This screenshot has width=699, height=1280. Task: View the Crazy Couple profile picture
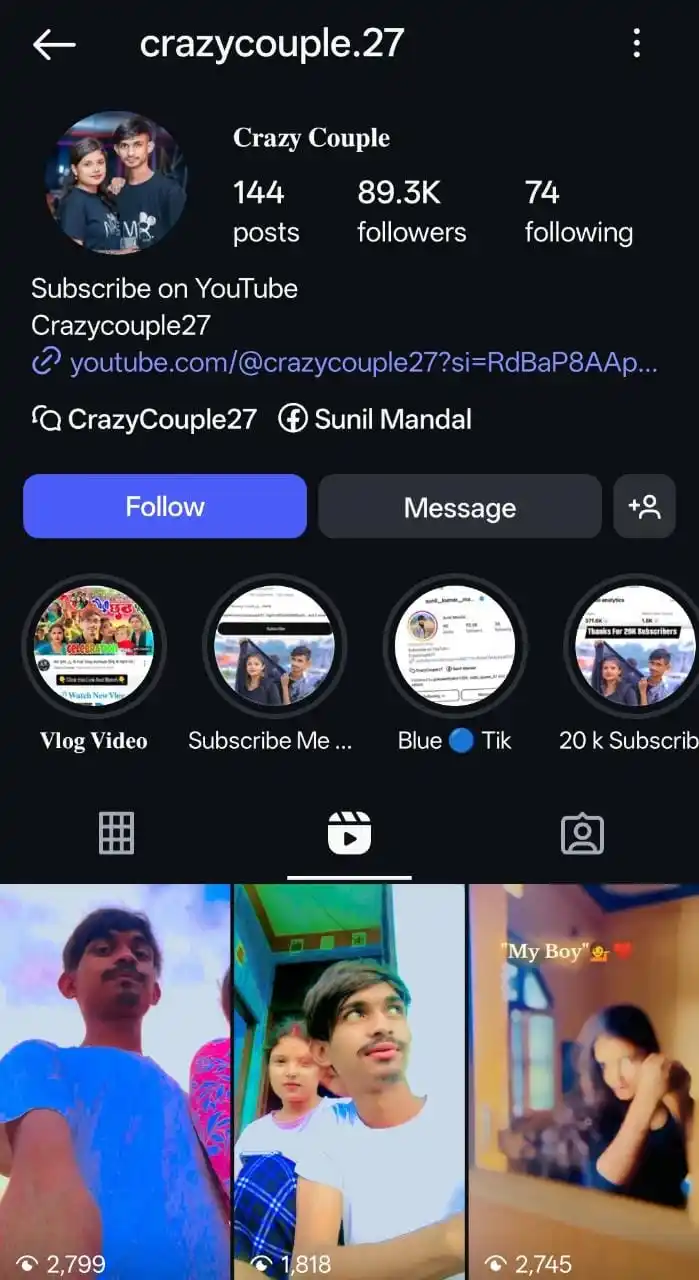click(116, 183)
